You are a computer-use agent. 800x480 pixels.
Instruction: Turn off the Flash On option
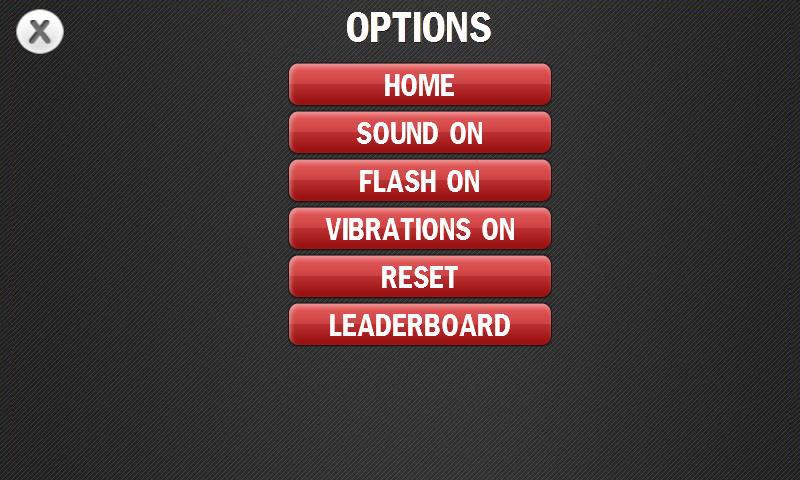pyautogui.click(x=420, y=181)
